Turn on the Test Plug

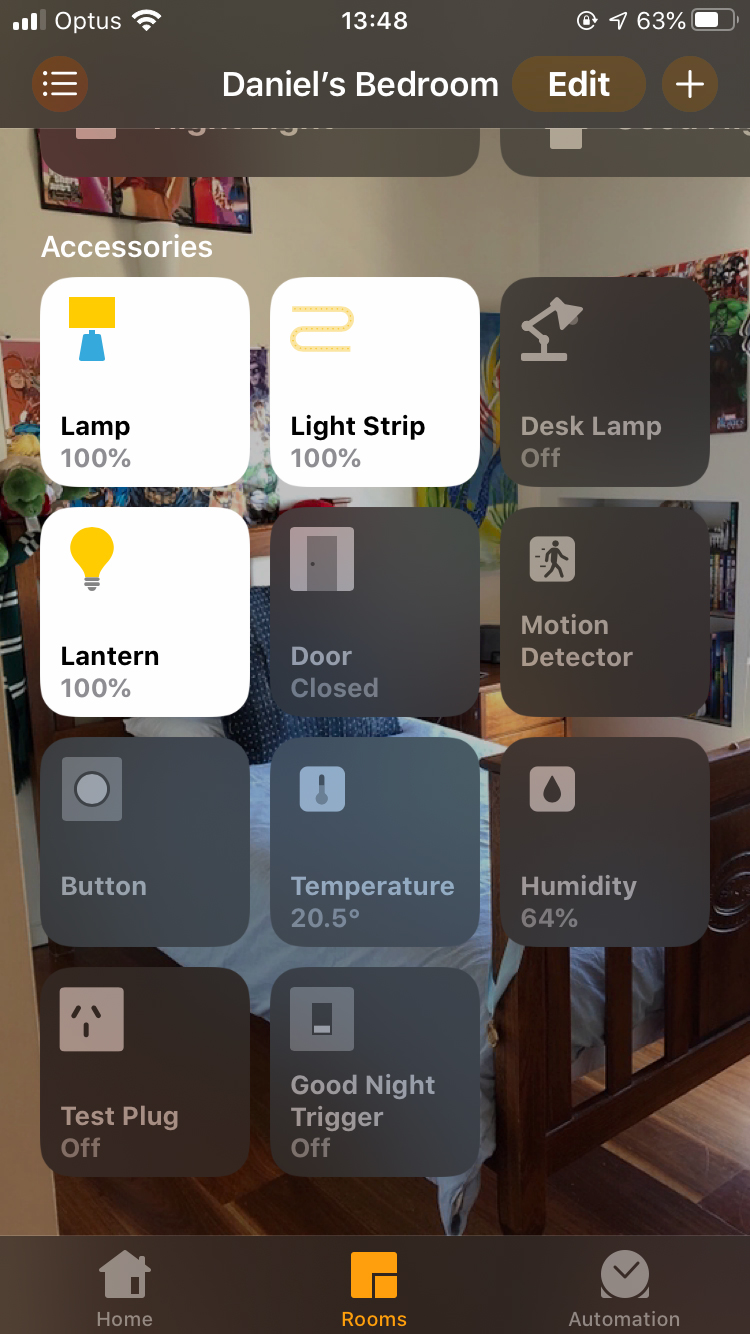click(145, 1072)
